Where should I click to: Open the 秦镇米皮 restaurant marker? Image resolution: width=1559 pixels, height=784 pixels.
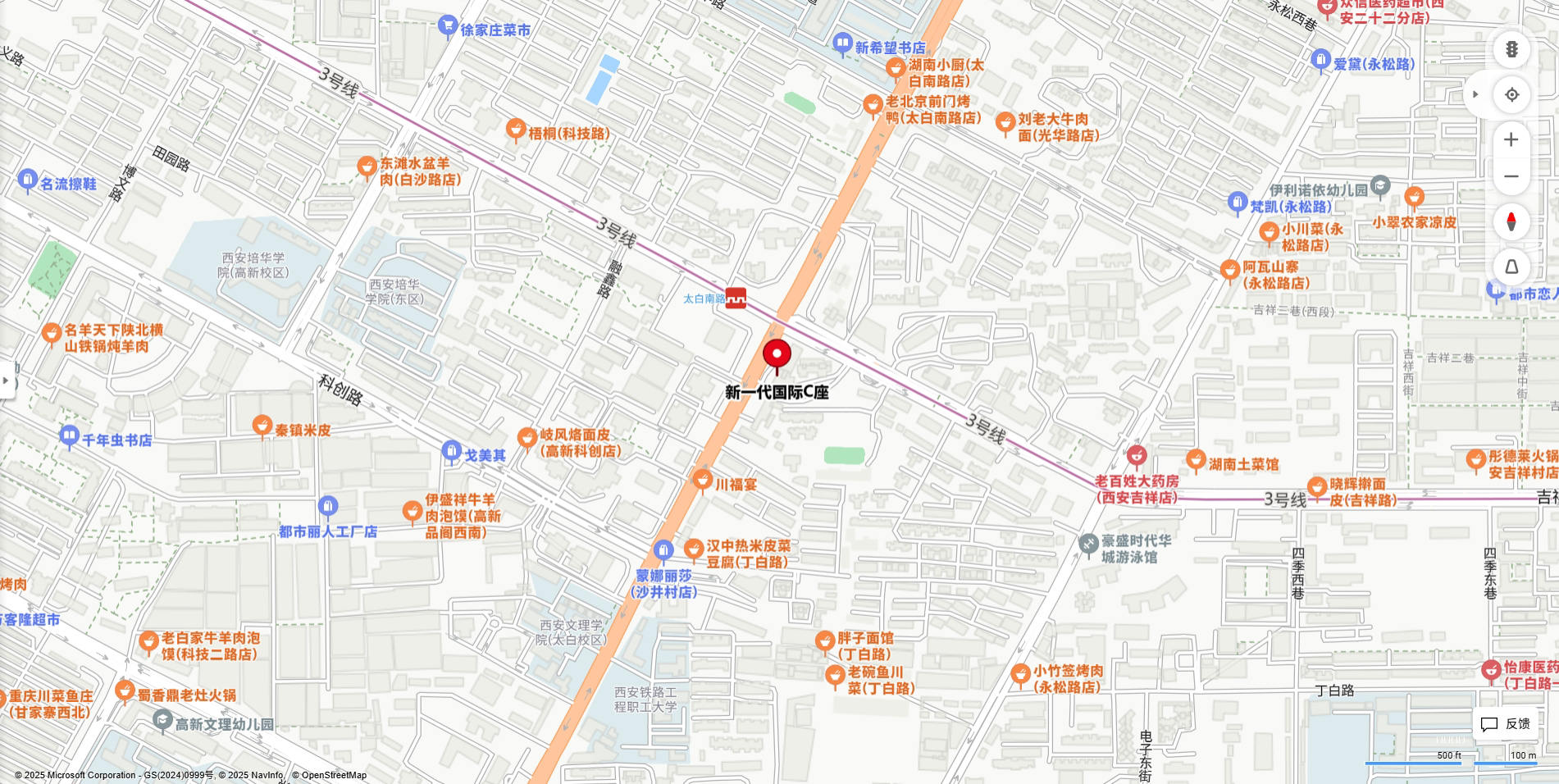(262, 426)
